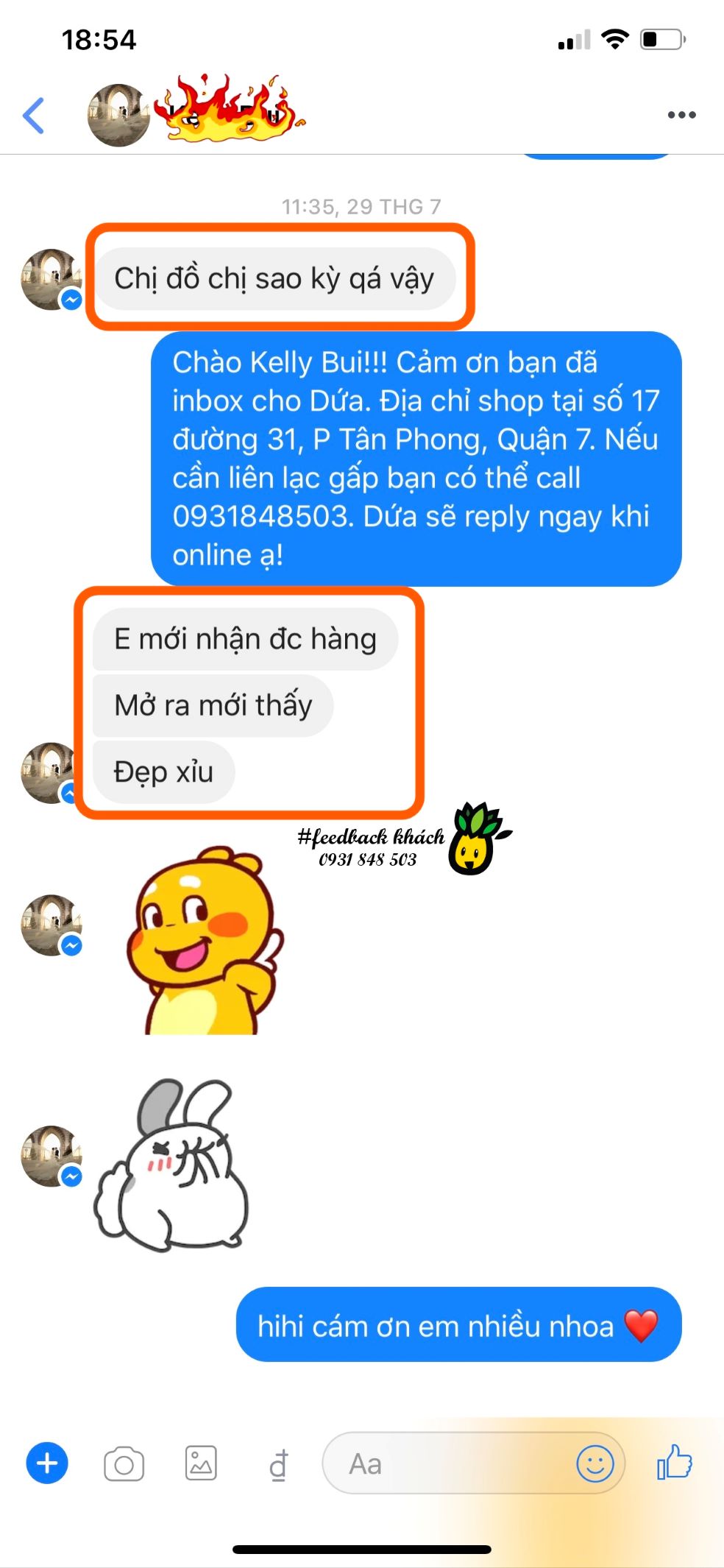The image size is (724, 1568).
Task: Open the camera to take a photo
Action: [124, 1463]
